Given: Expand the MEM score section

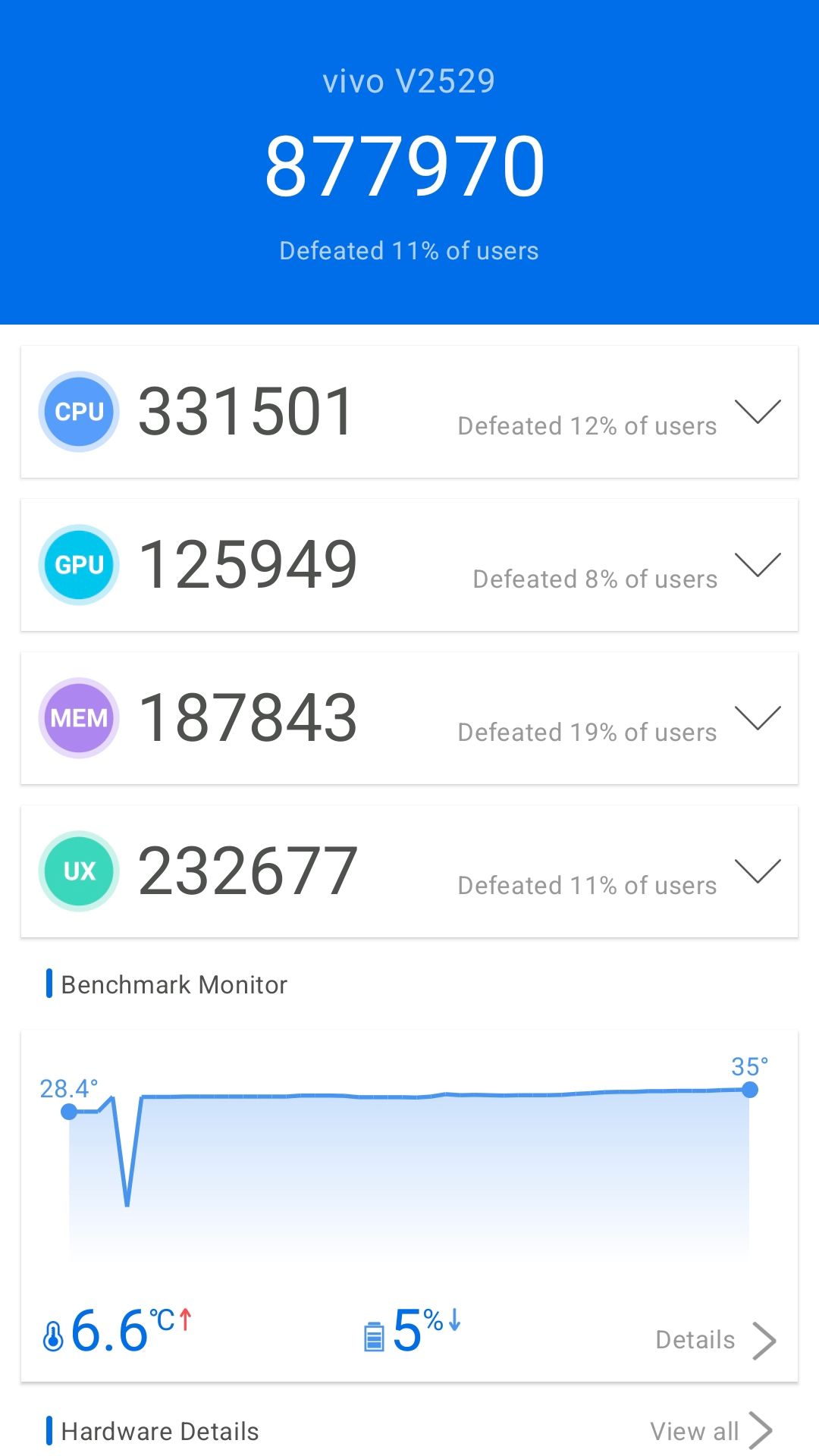Looking at the screenshot, I should (x=758, y=718).
